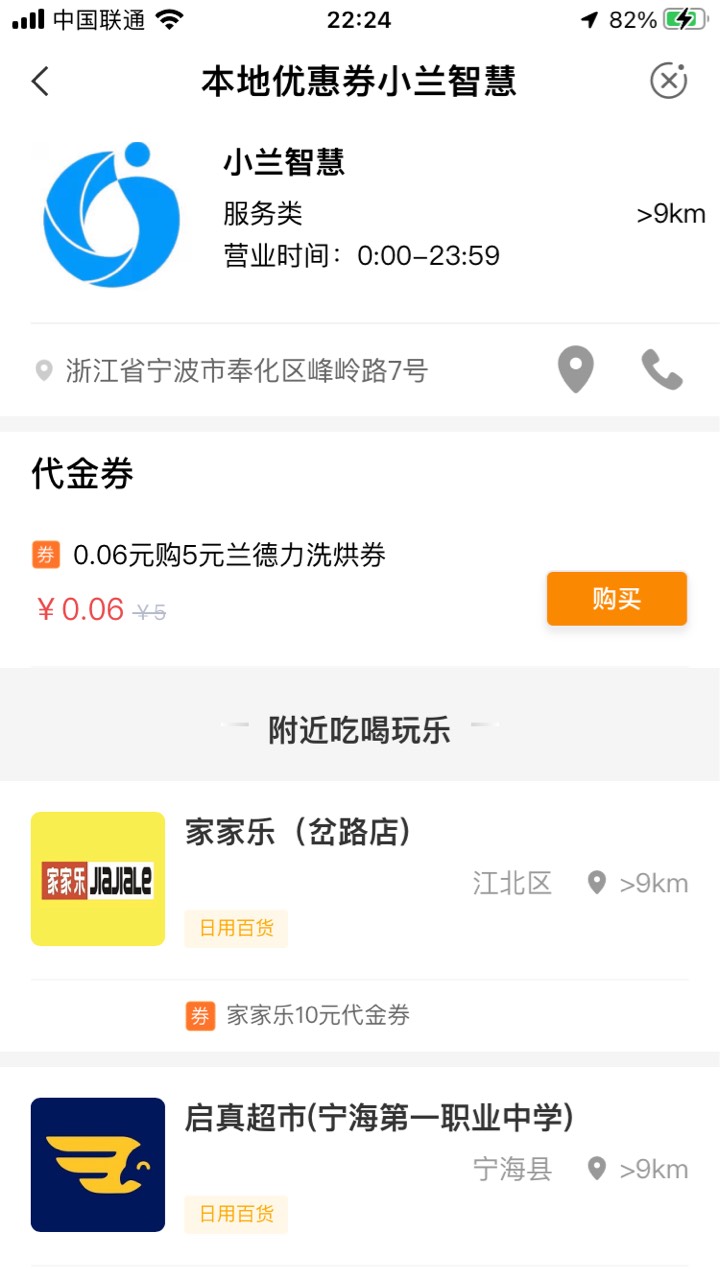
Task: View 家家乐10元代金券 coupon
Action: (x=318, y=1016)
